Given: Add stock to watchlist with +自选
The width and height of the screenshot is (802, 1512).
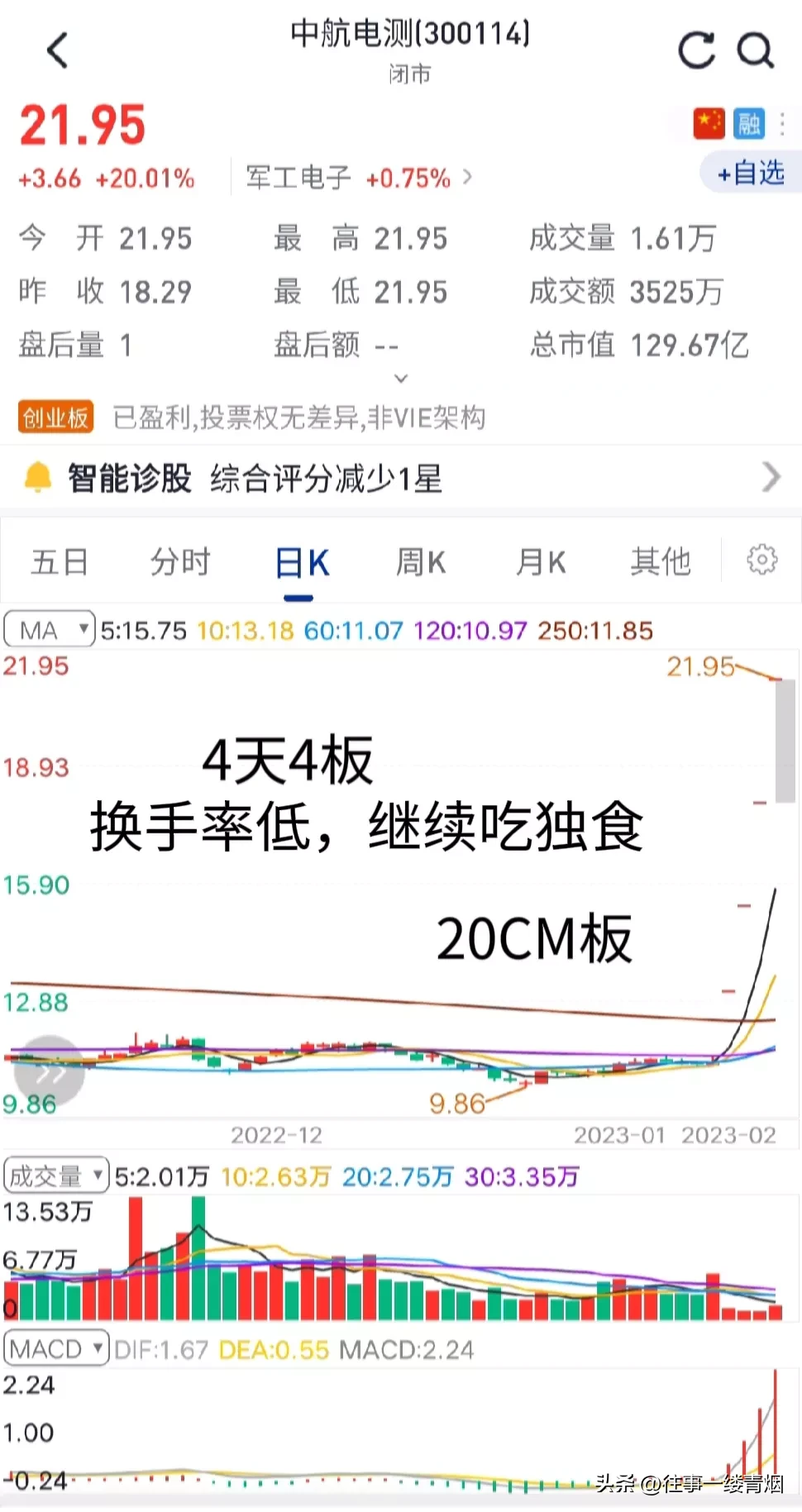Looking at the screenshot, I should pos(751,173).
